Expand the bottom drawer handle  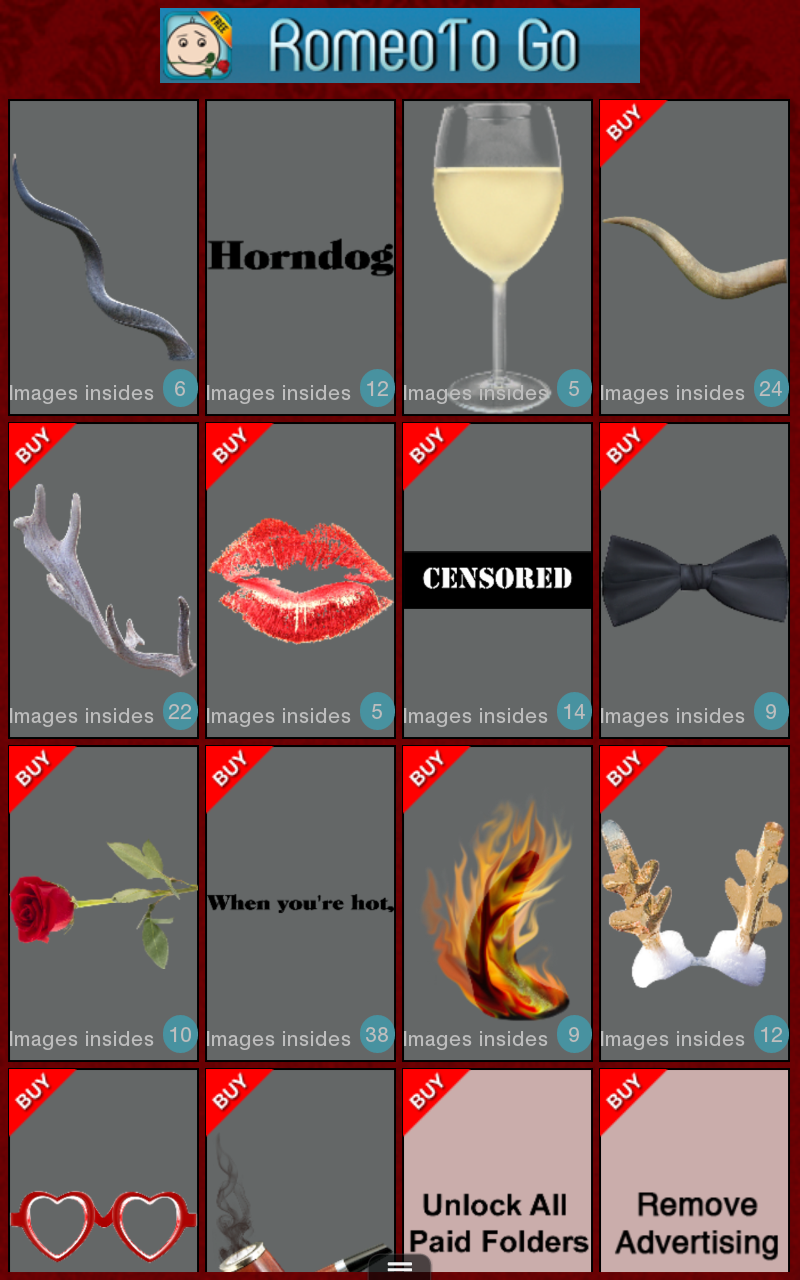click(x=400, y=1267)
